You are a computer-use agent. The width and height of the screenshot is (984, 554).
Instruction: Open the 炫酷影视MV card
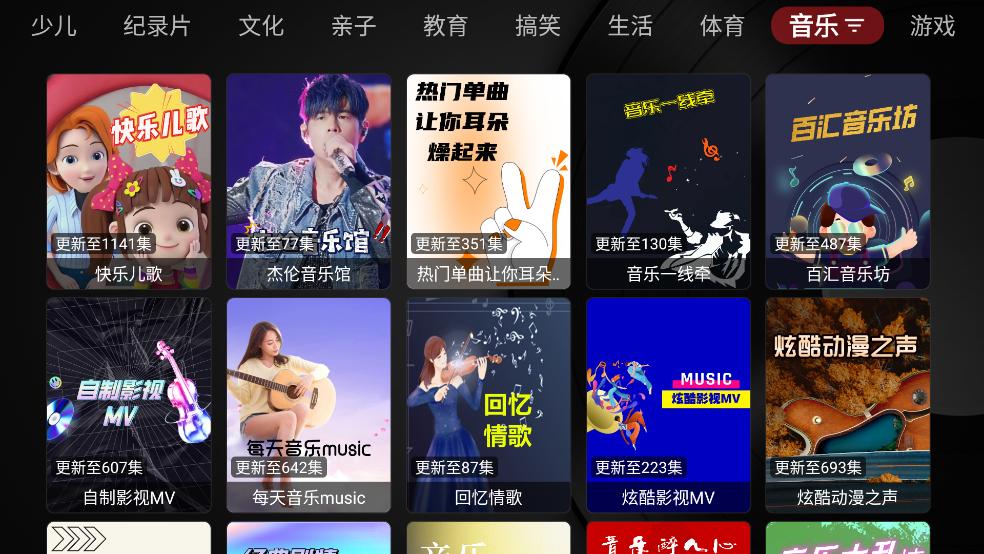[668, 405]
